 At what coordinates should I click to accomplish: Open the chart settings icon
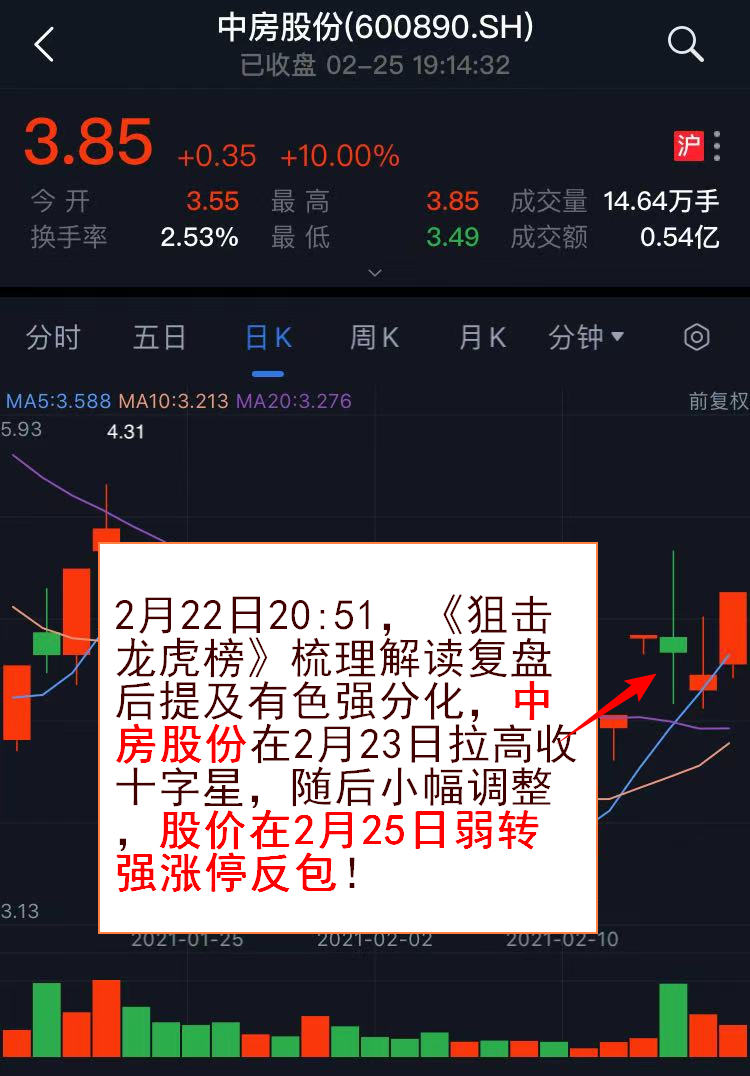pos(697,338)
